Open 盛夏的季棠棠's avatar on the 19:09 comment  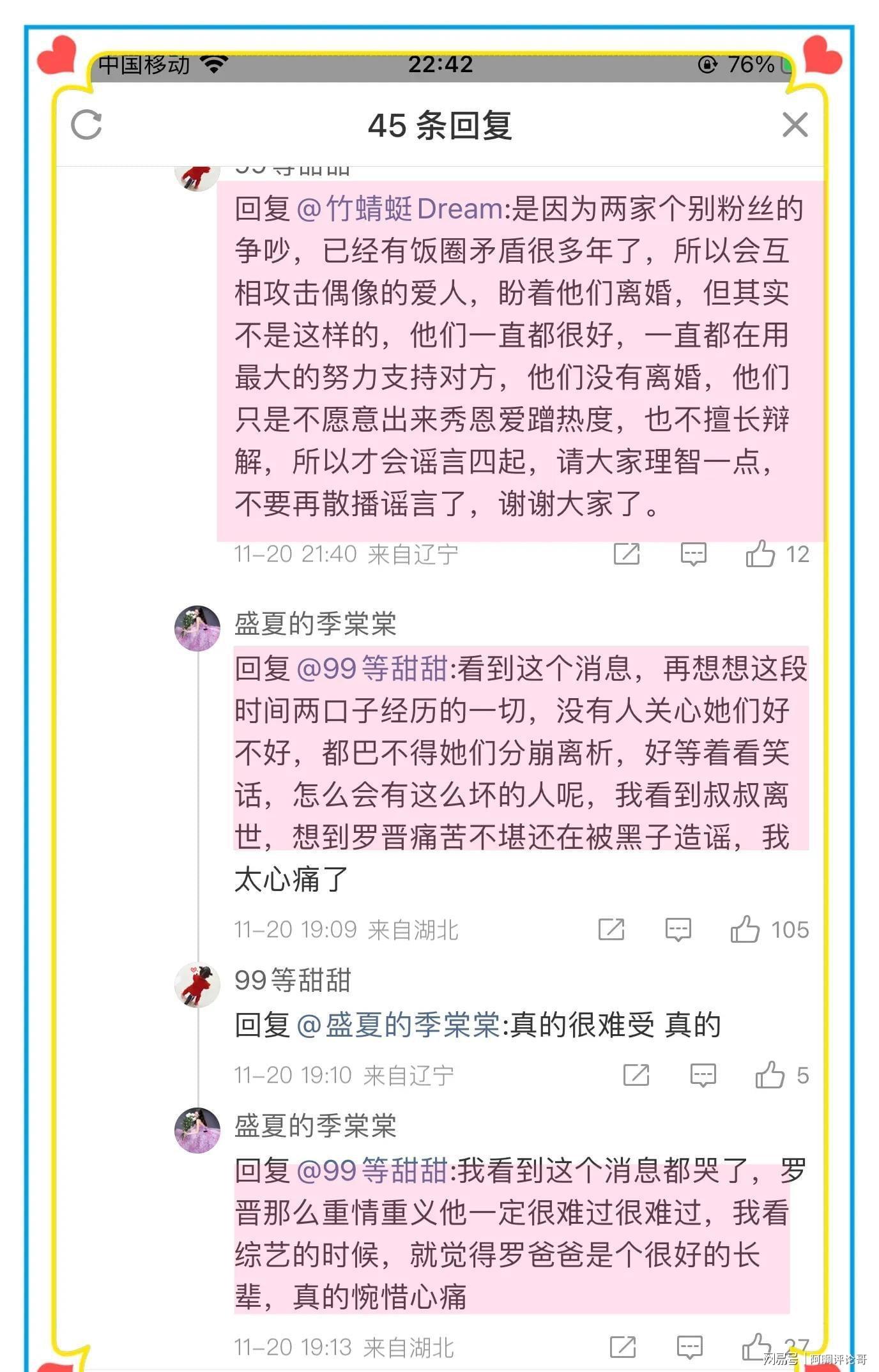click(197, 628)
